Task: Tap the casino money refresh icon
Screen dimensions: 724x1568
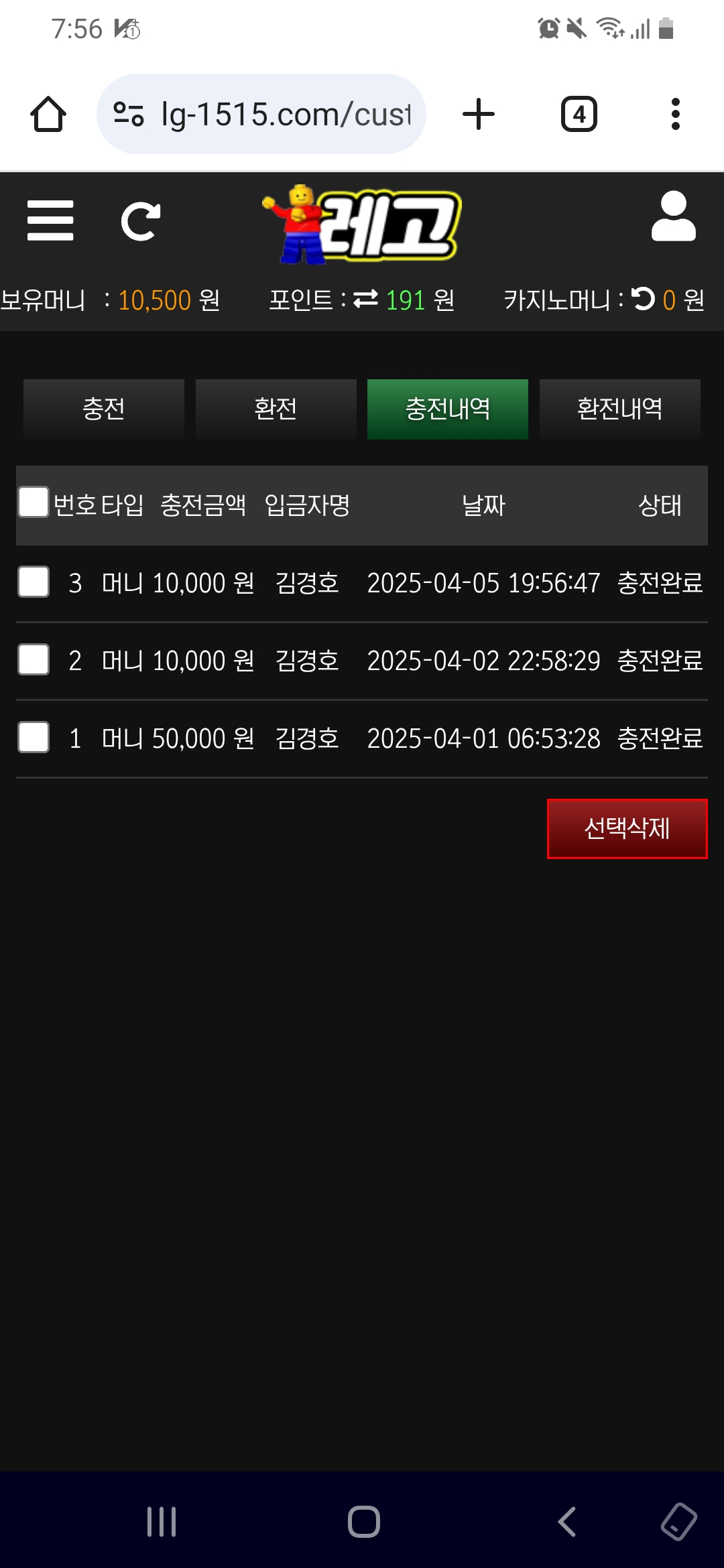Action: pos(643,299)
